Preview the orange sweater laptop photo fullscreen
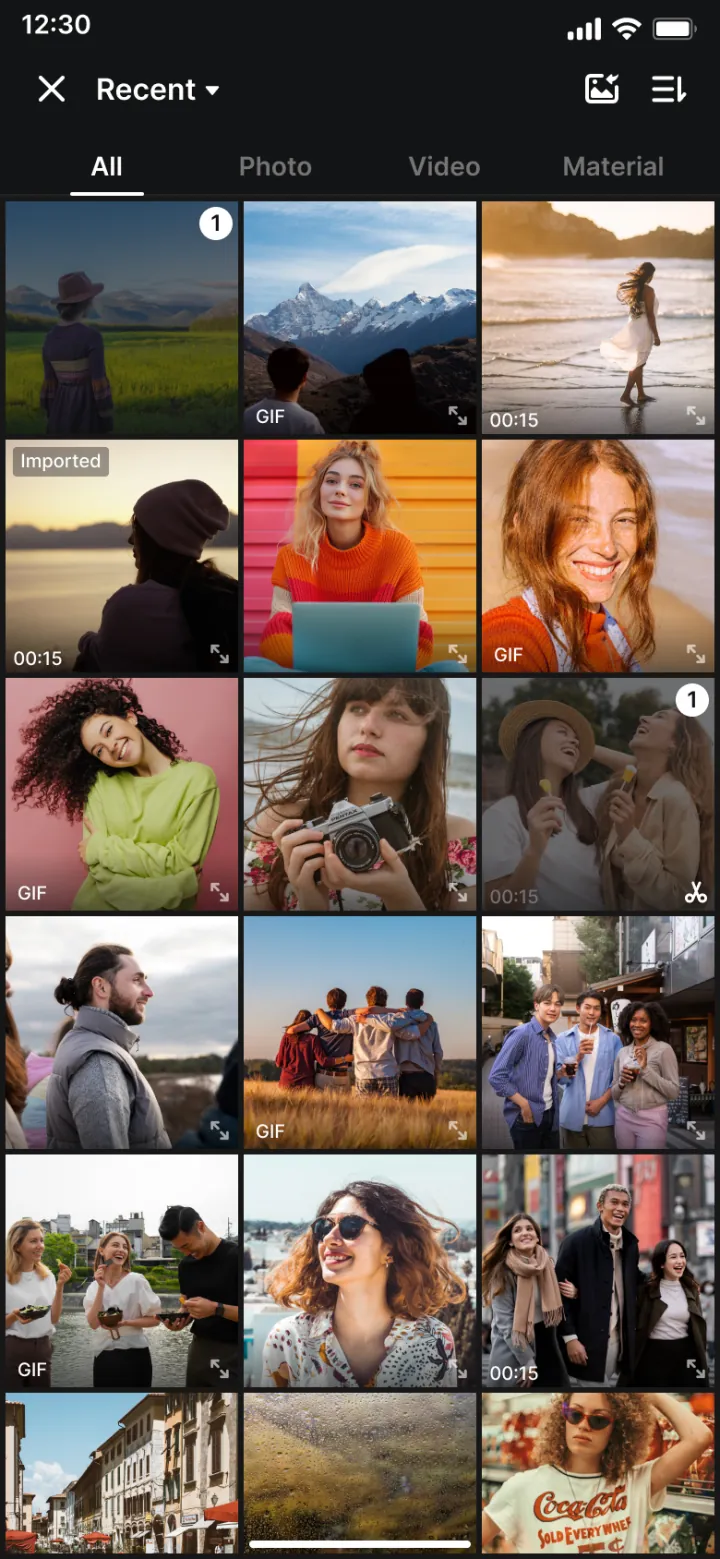Image resolution: width=720 pixels, height=1559 pixels. coord(457,654)
